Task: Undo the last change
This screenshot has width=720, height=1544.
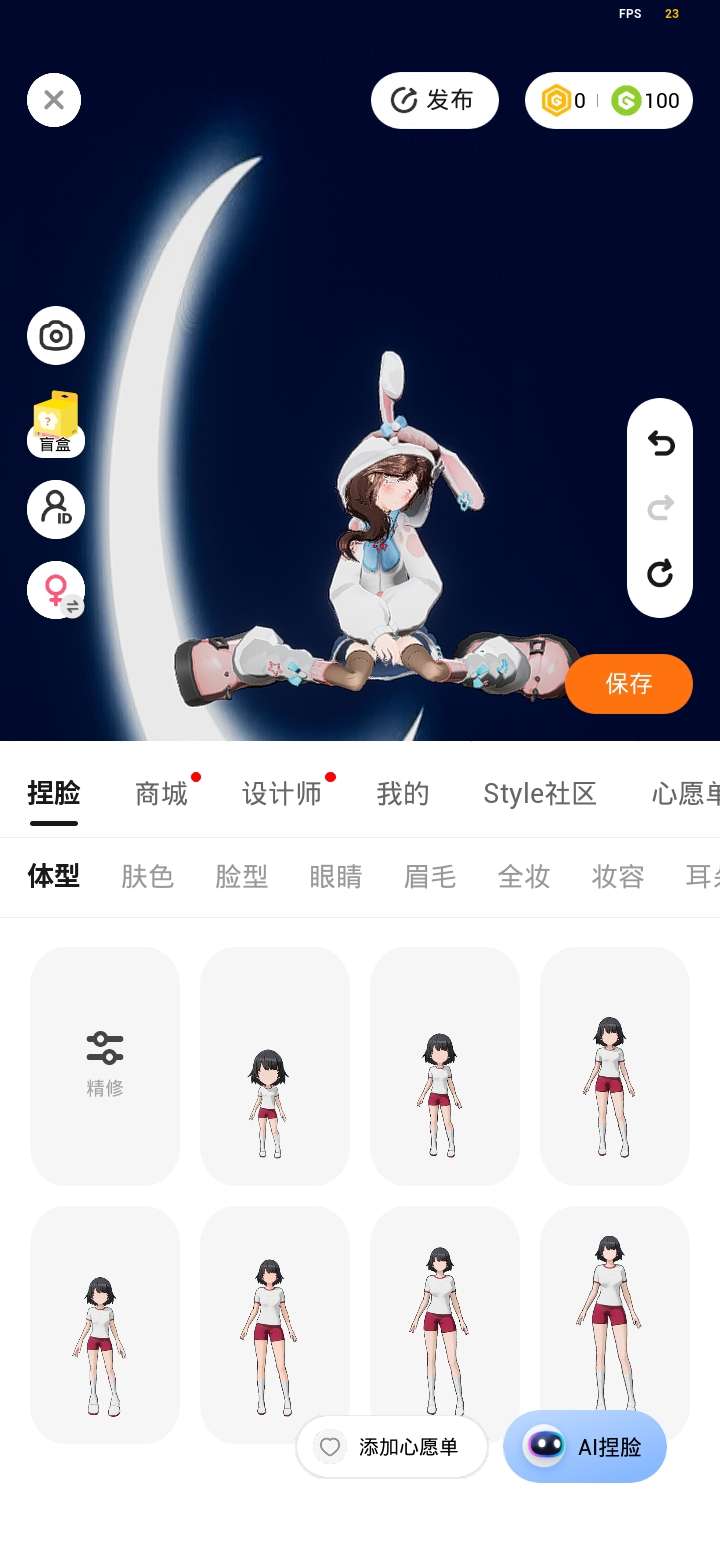Action: [660, 443]
